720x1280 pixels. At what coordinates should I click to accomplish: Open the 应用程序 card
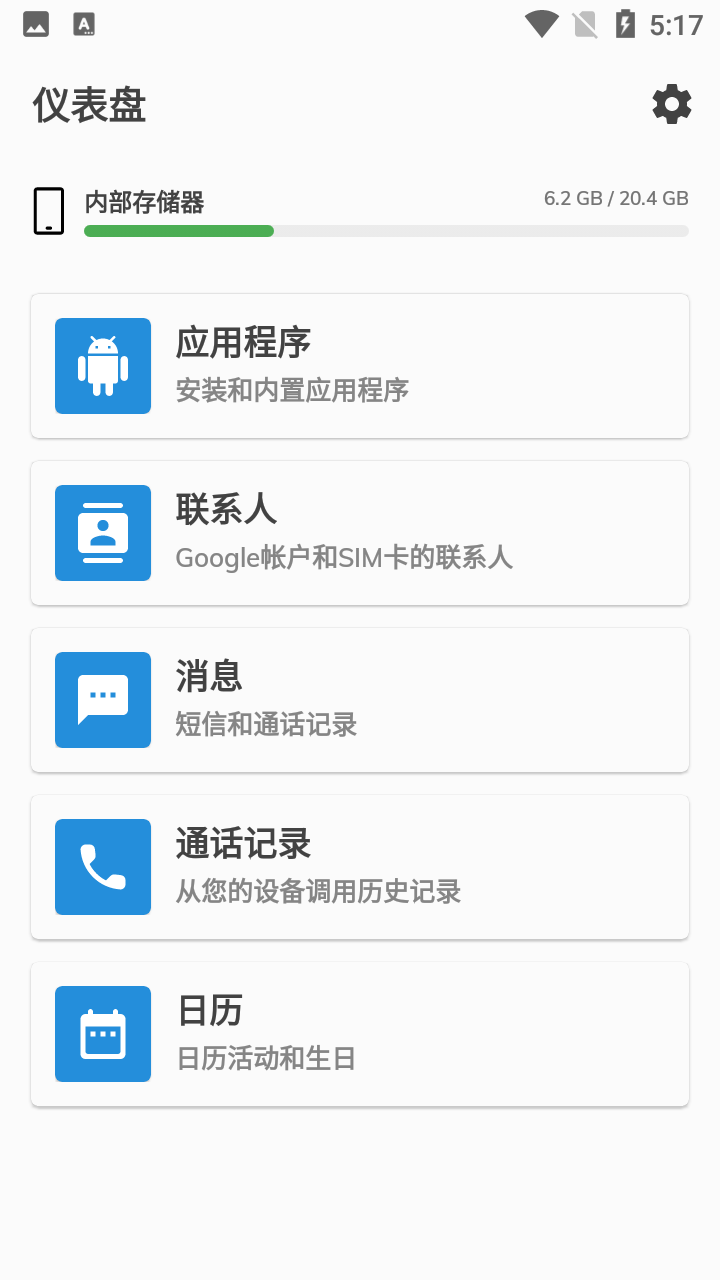(360, 366)
